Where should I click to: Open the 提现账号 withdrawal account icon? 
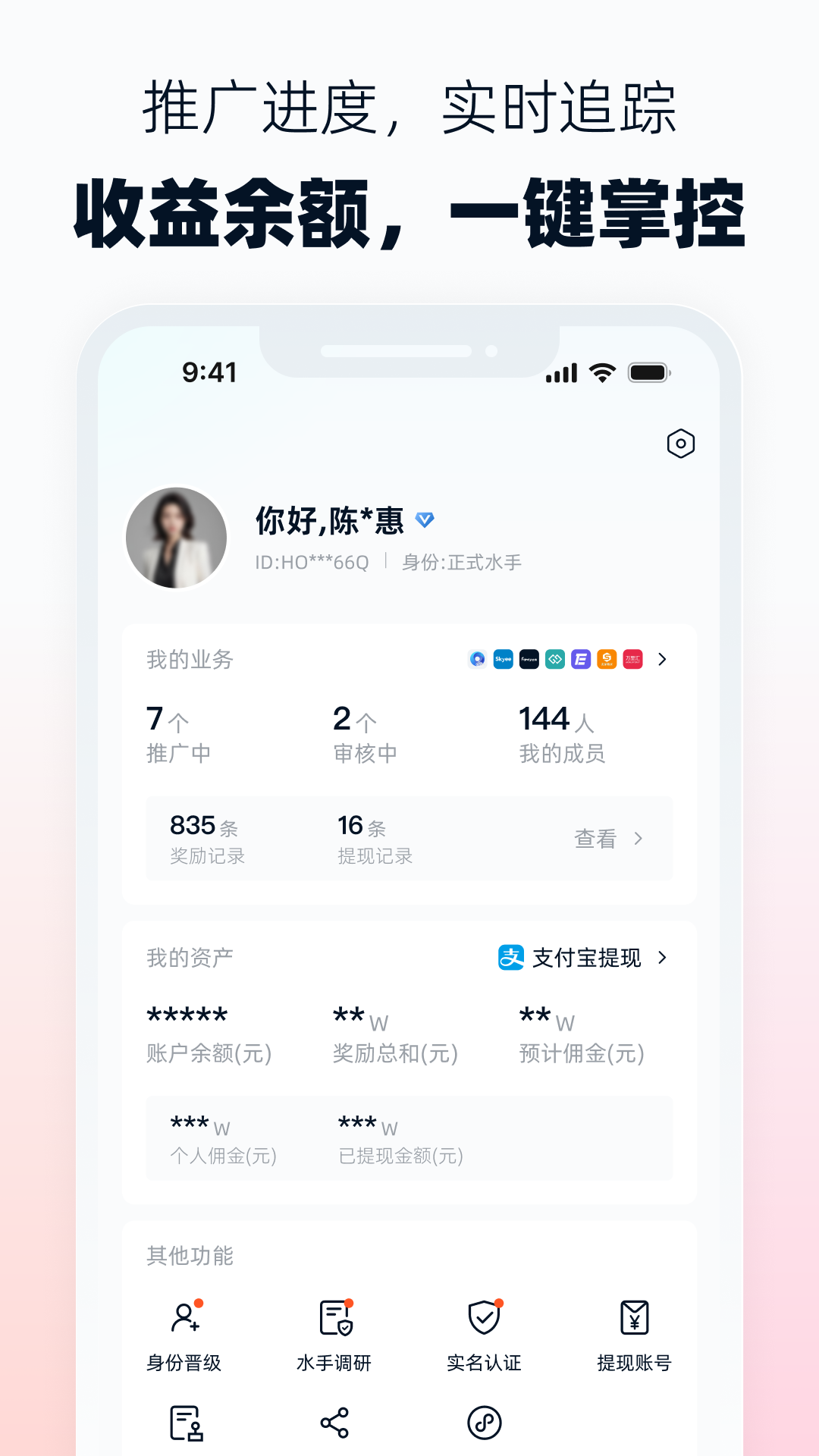pyautogui.click(x=634, y=1316)
